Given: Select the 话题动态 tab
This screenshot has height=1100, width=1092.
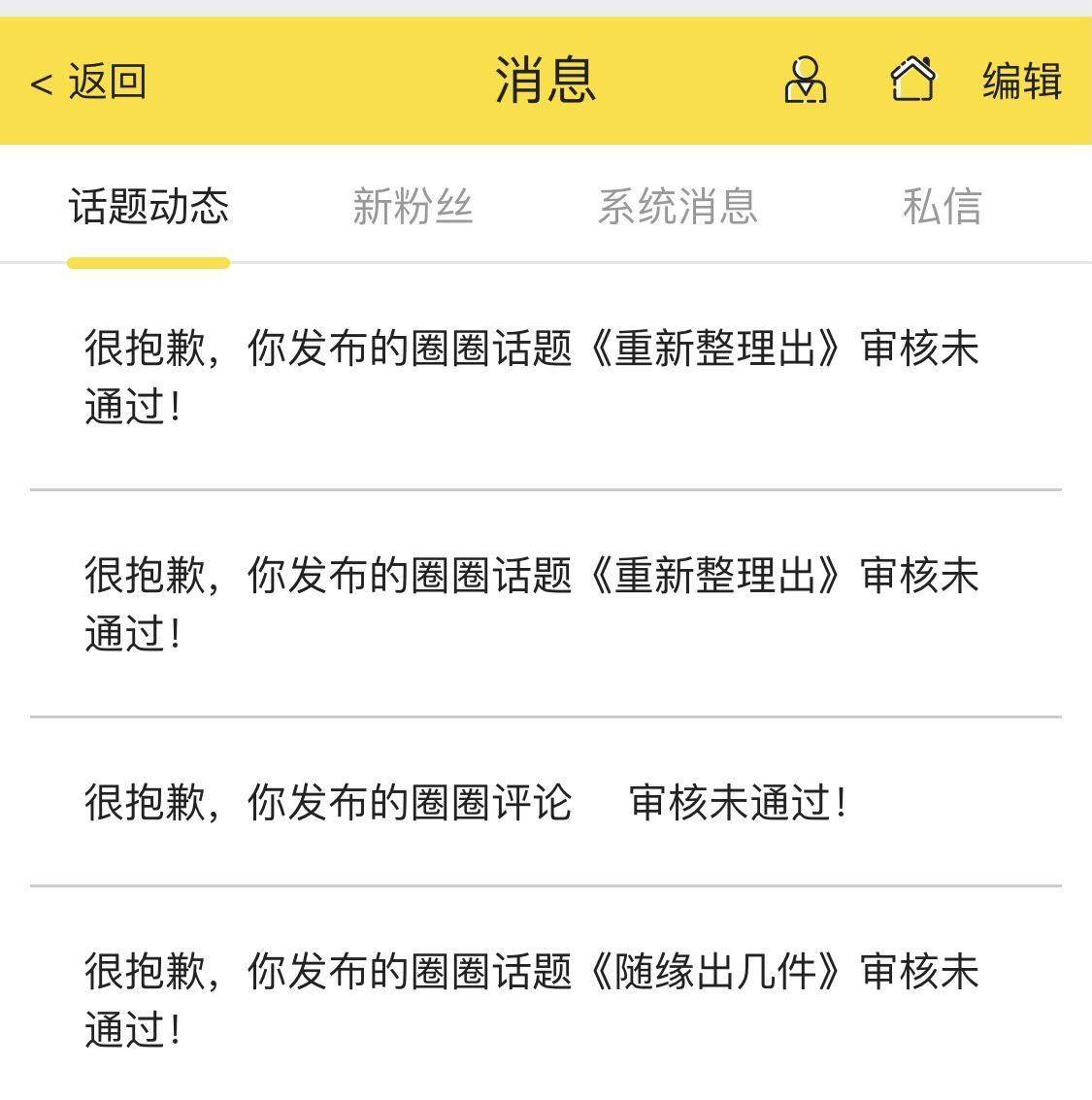Looking at the screenshot, I should 149,207.
